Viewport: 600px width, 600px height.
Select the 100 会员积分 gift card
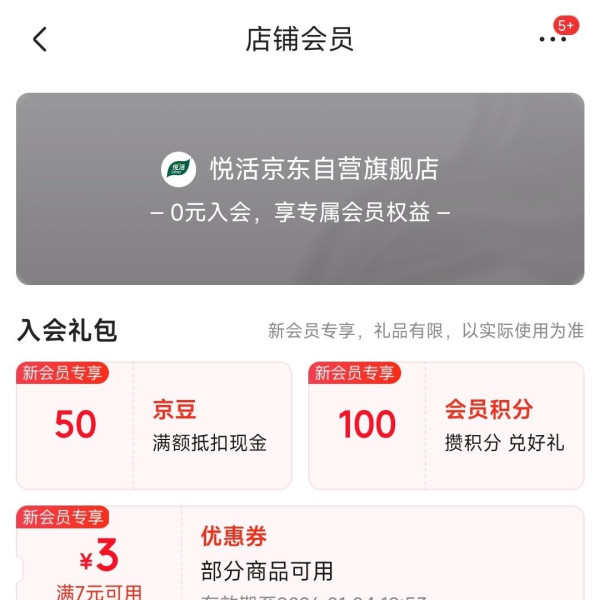click(446, 425)
